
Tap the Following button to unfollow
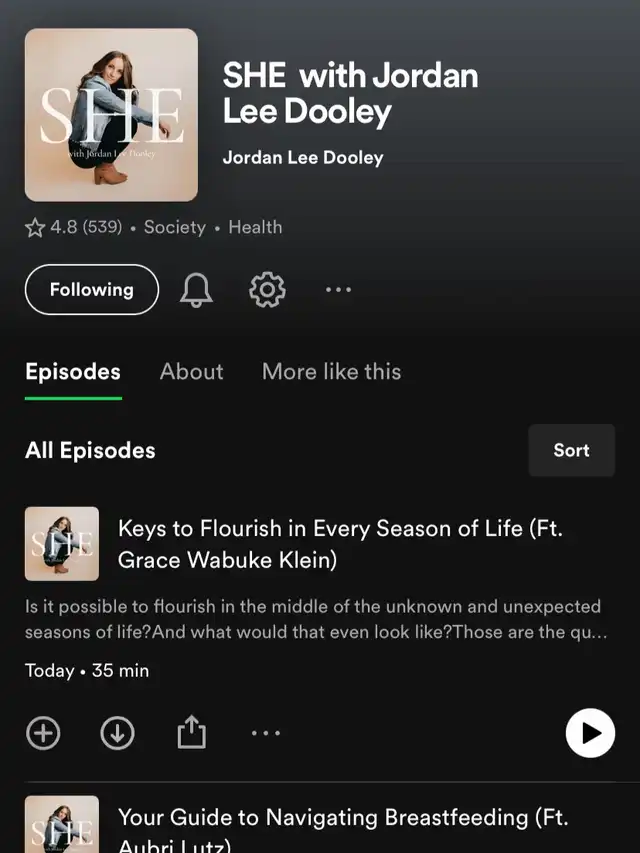pyautogui.click(x=92, y=289)
